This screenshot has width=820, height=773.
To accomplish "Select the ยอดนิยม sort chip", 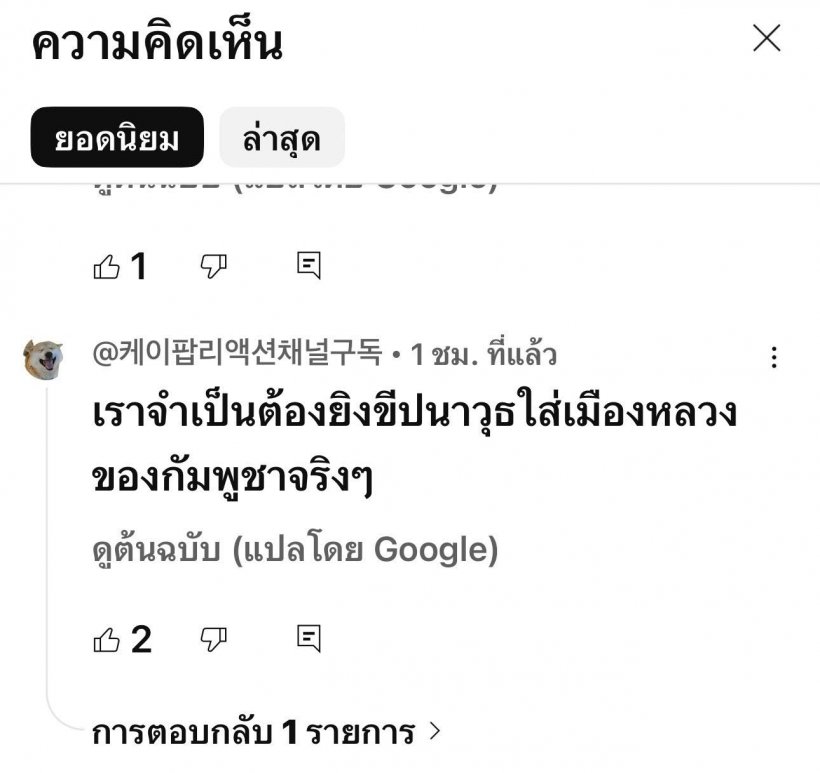I will click(x=117, y=137).
